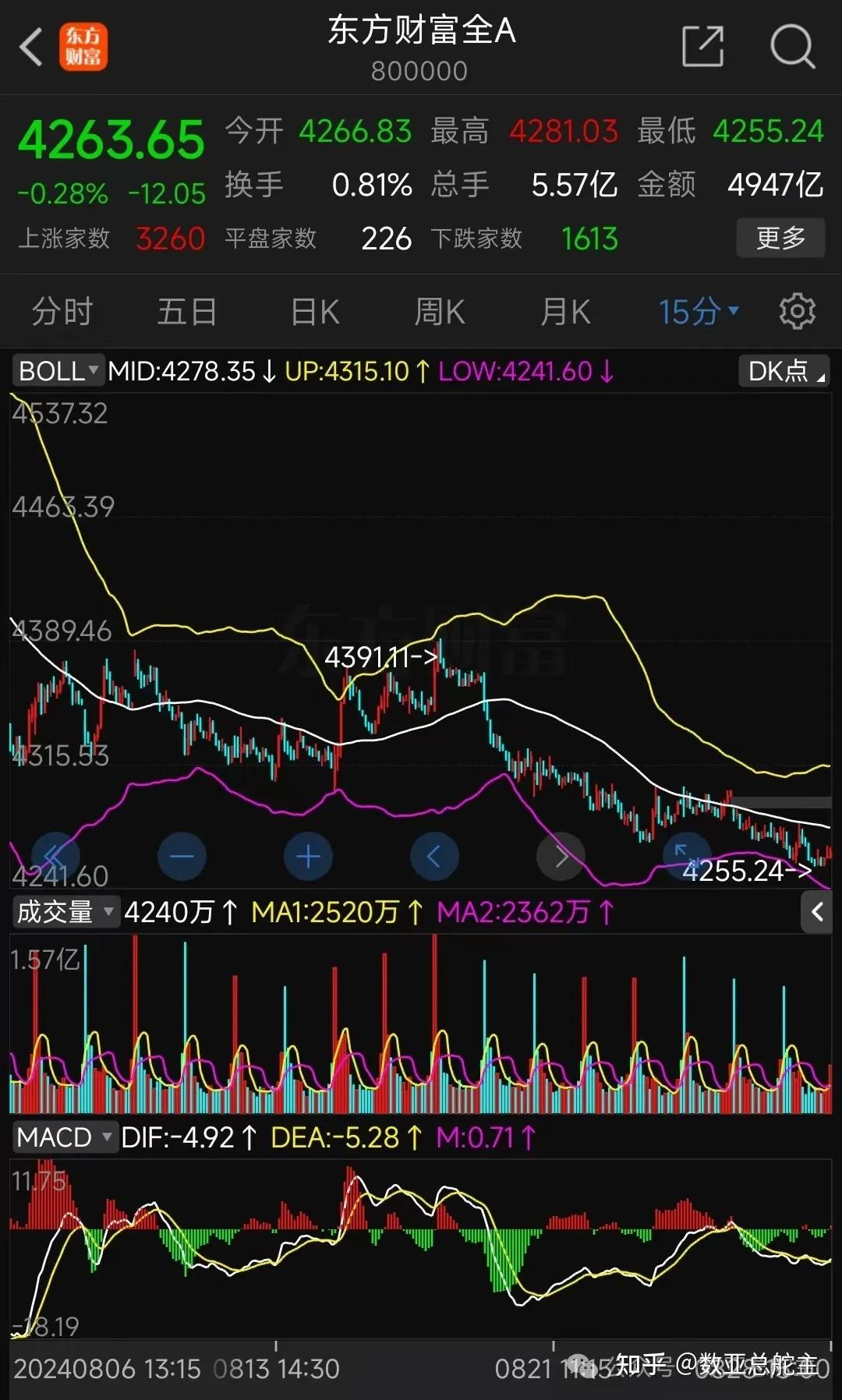Open the BOLL indicator selector

click(56, 370)
